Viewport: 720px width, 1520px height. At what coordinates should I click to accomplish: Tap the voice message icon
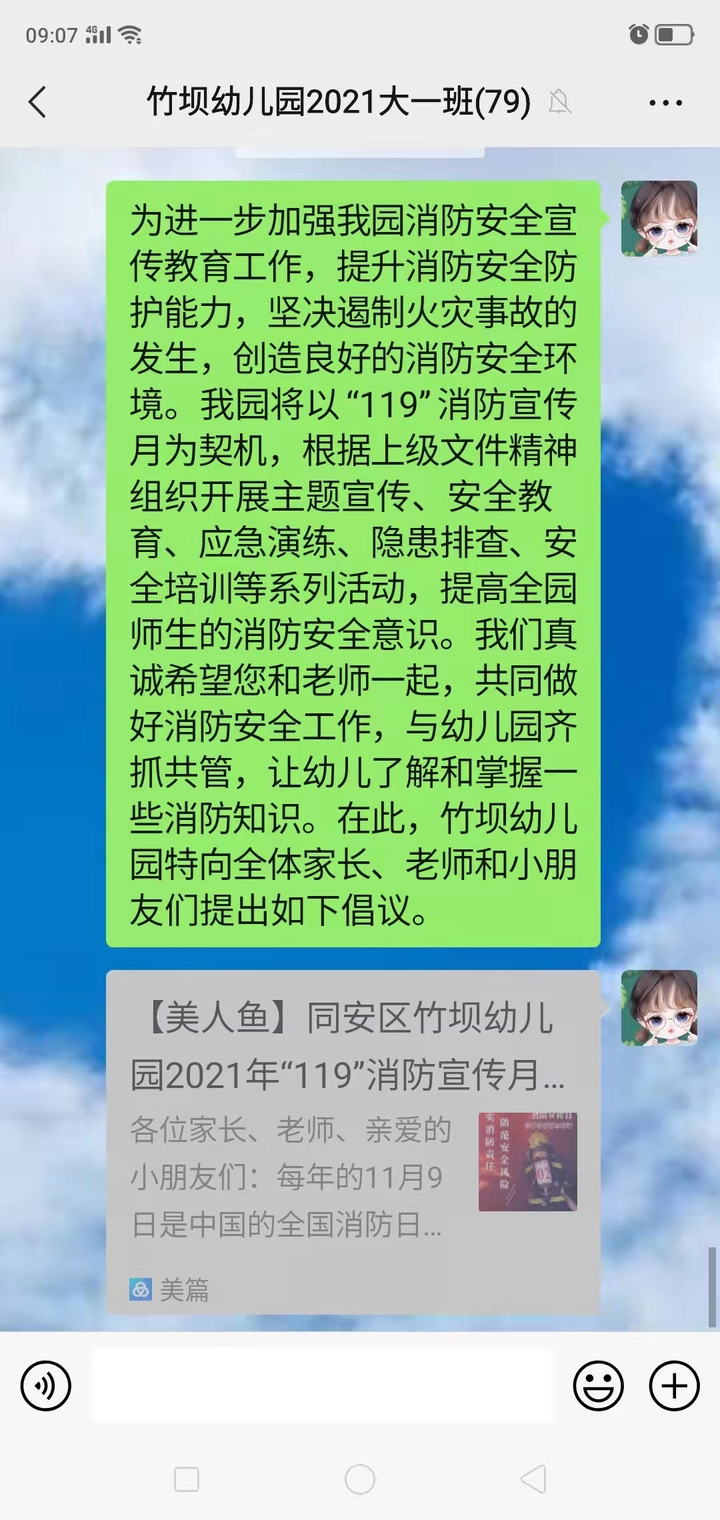click(46, 1386)
